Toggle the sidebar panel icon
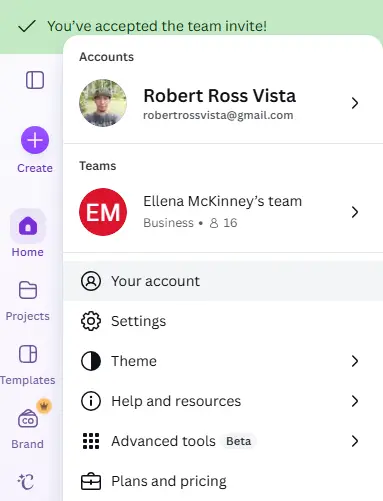 click(35, 80)
